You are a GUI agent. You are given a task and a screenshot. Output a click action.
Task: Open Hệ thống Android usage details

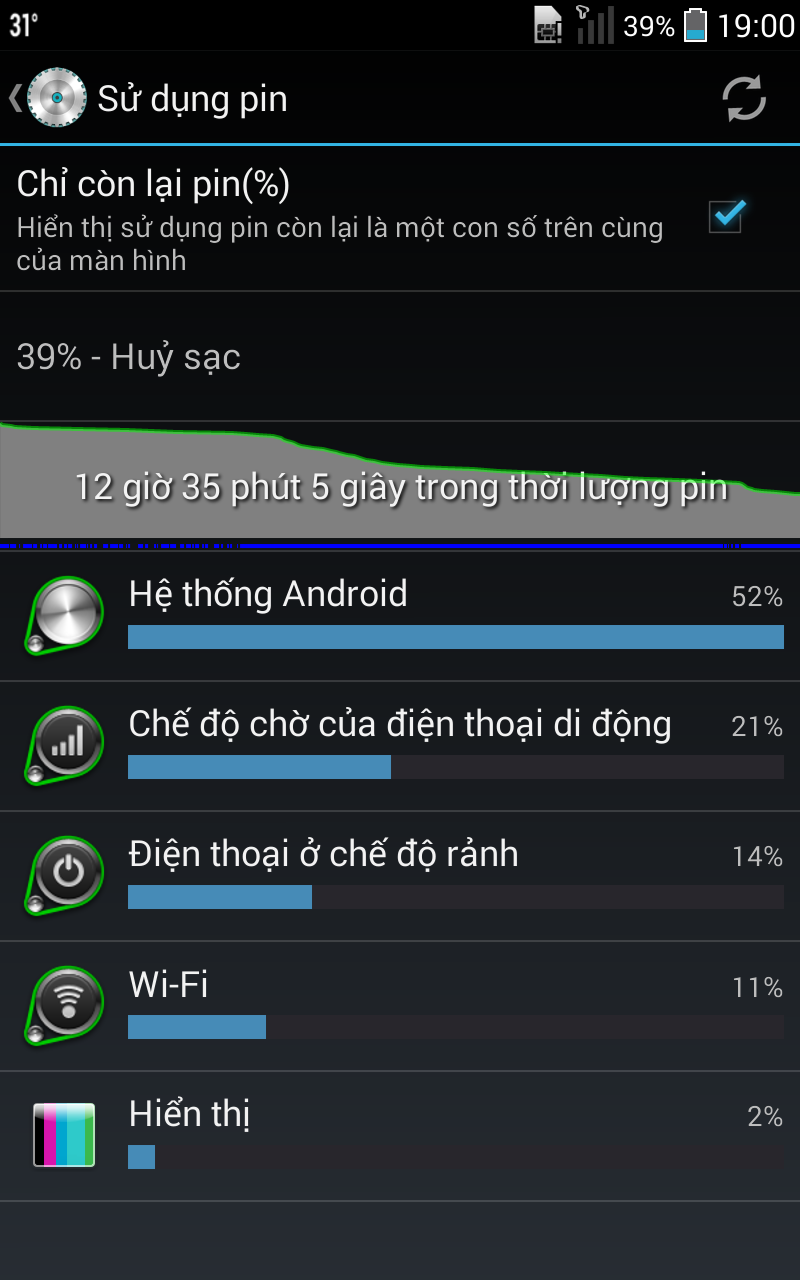400,616
